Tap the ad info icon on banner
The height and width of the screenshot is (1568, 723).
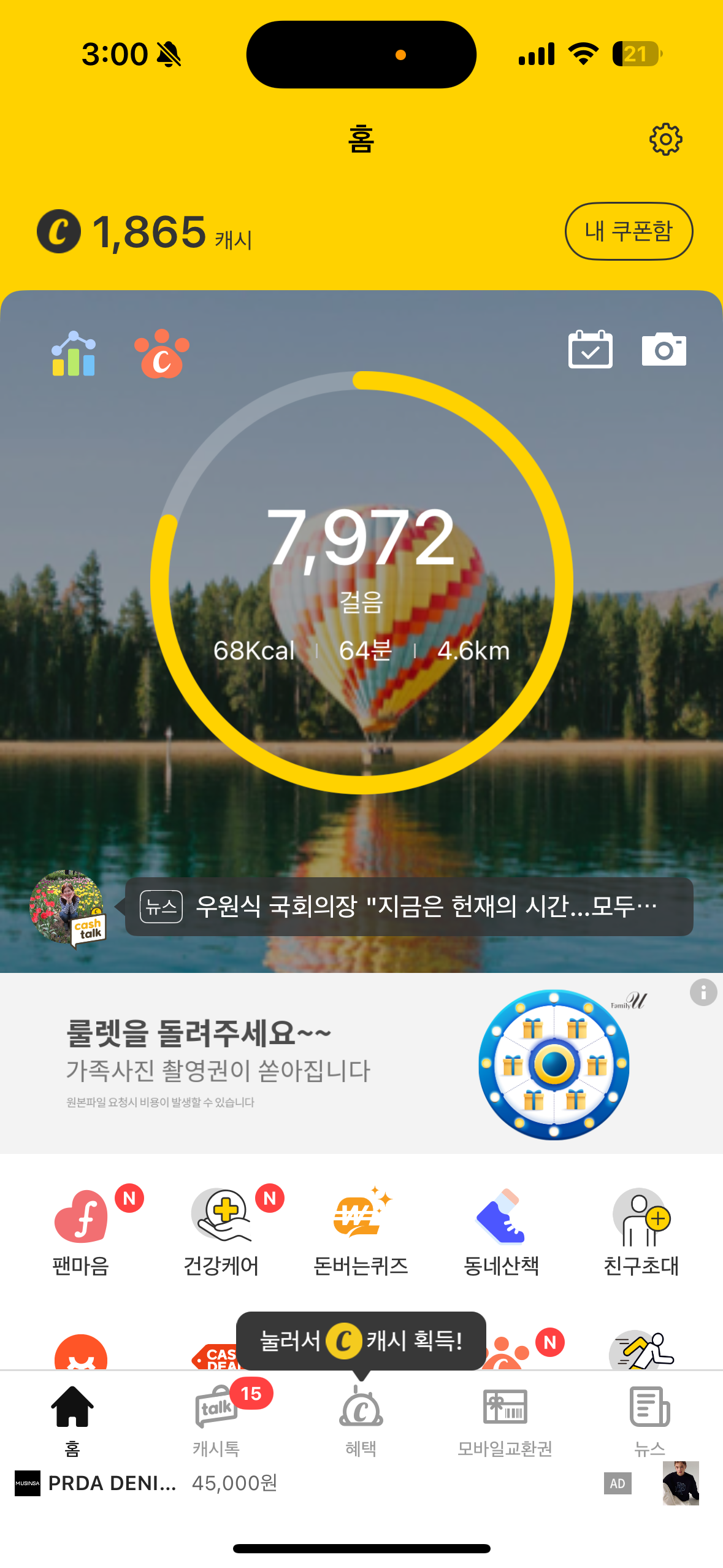click(703, 992)
